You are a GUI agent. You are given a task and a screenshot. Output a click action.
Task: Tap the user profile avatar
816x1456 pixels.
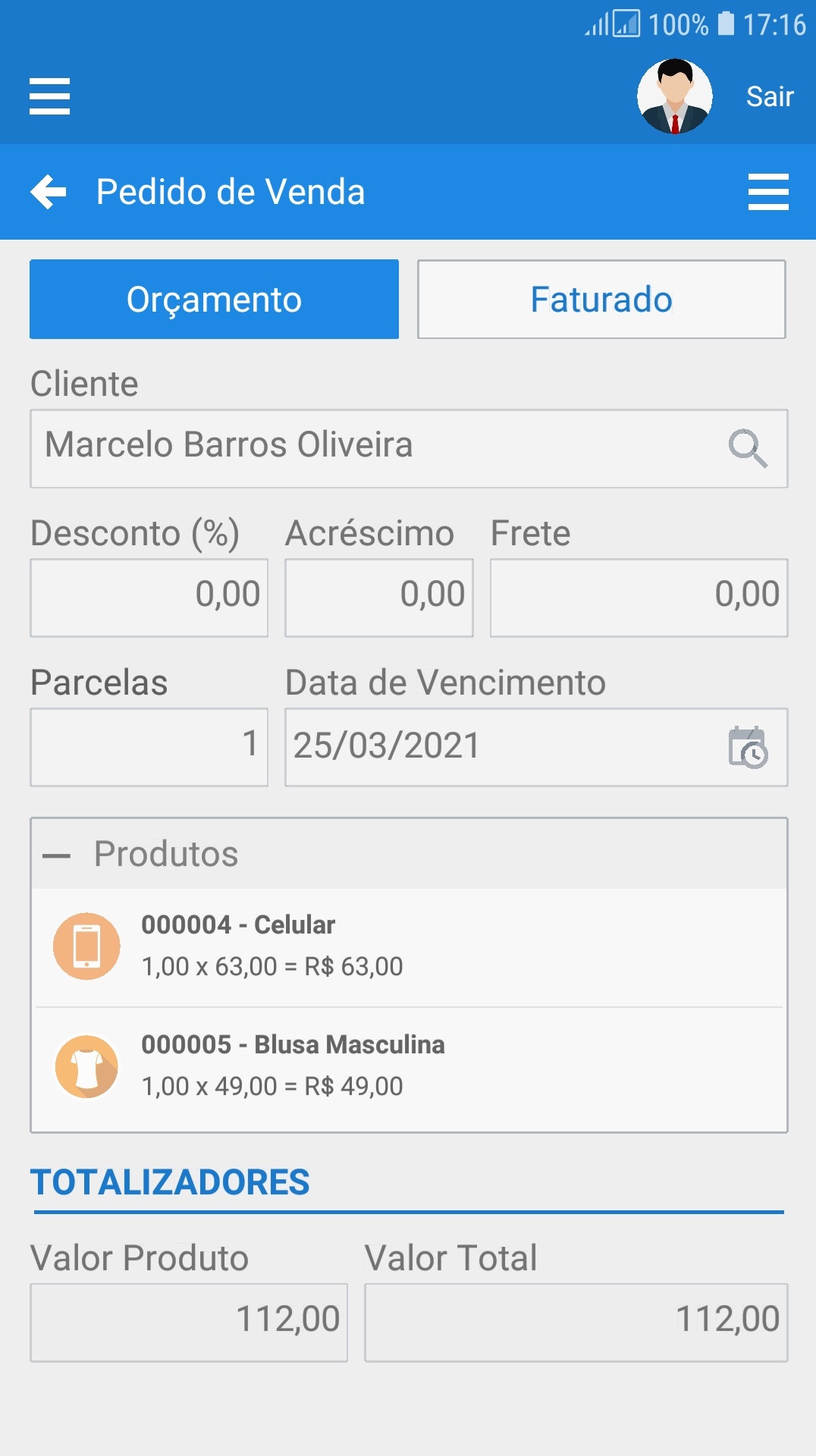tap(674, 96)
